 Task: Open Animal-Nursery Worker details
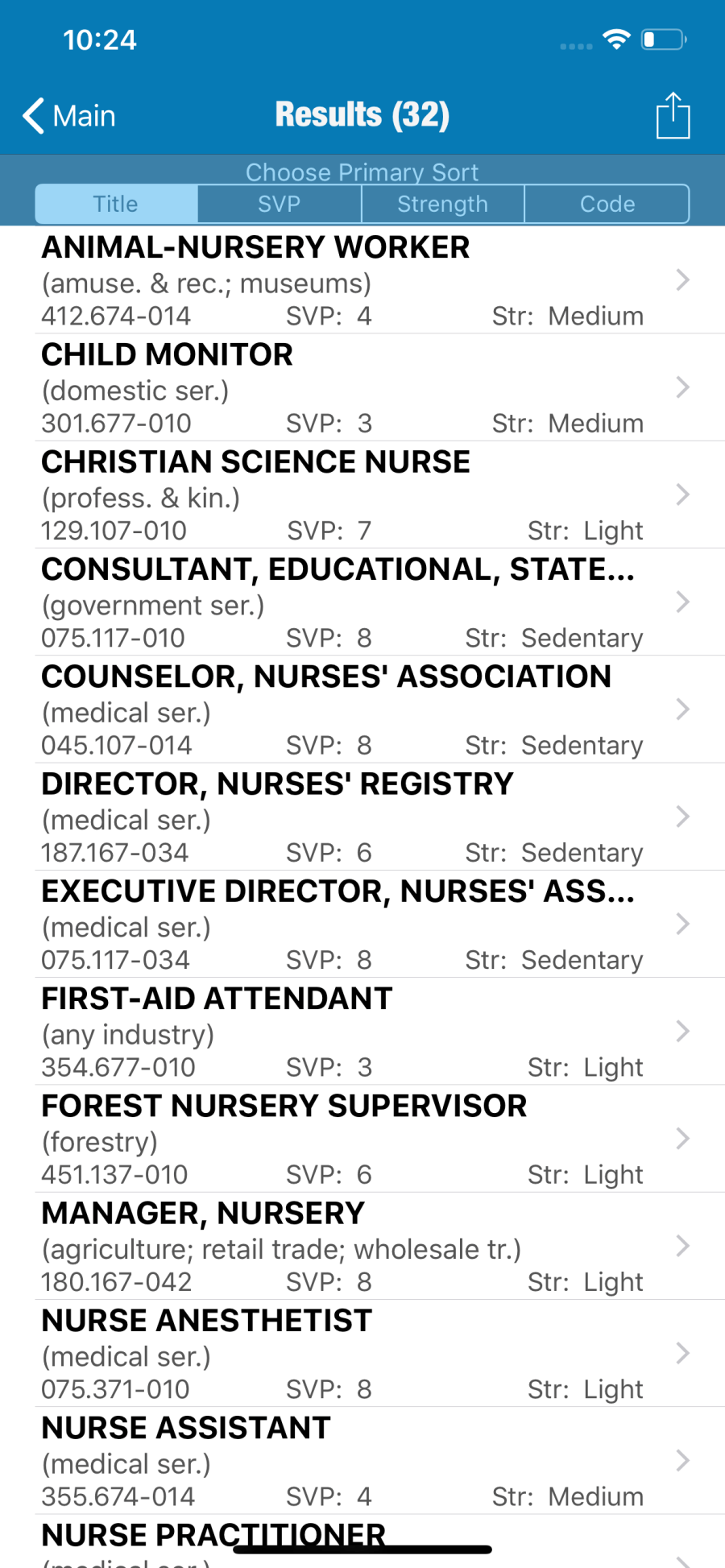(x=362, y=280)
